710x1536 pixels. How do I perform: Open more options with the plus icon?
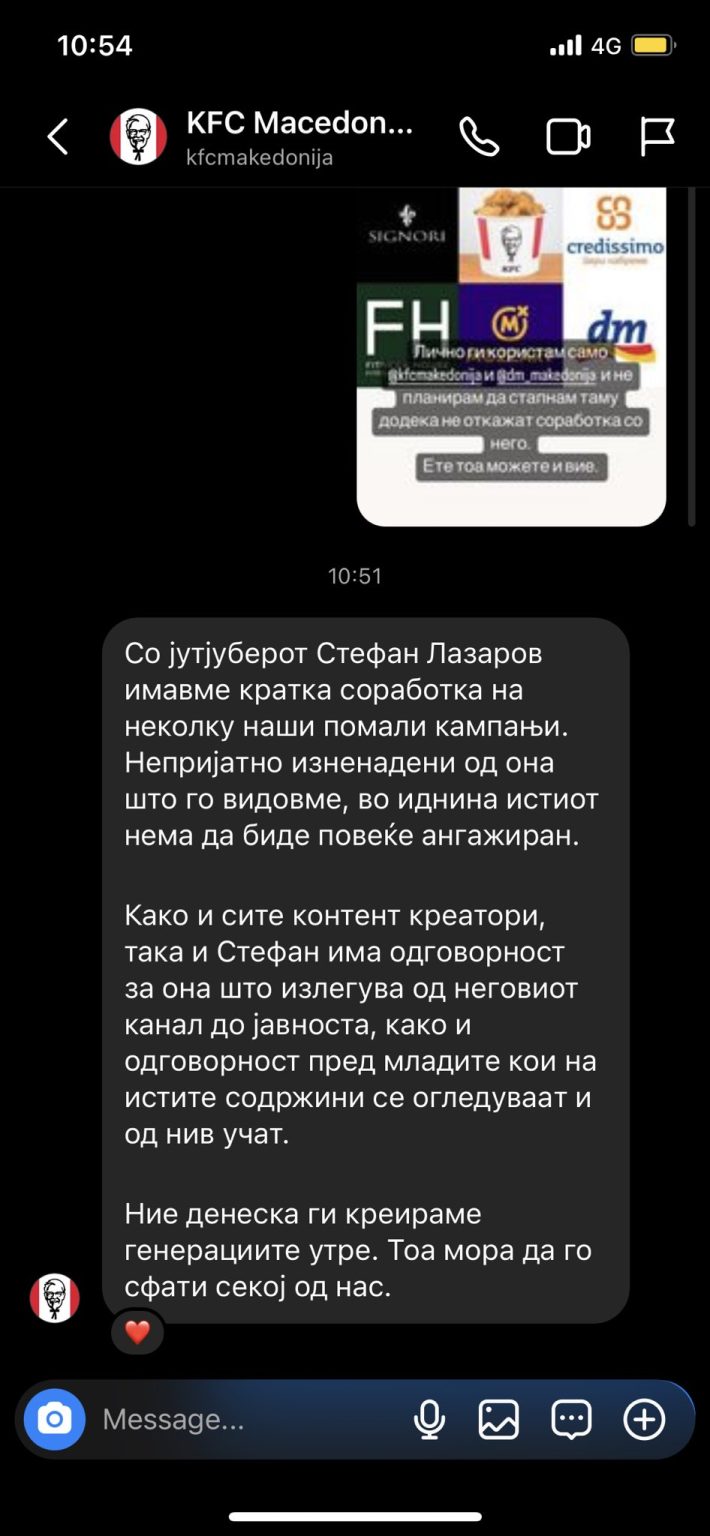click(644, 1419)
